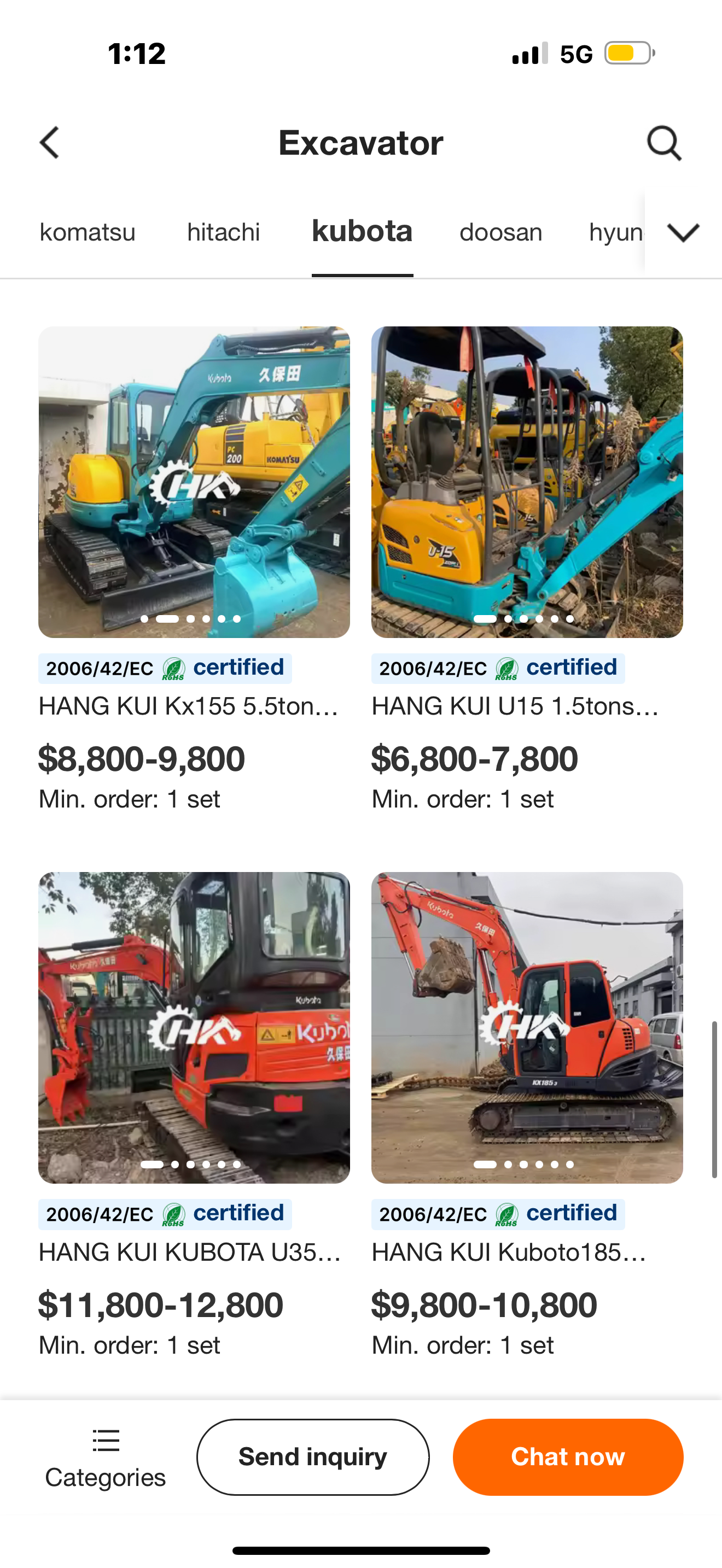Expand the brand tabs dropdown arrow
This screenshot has height=1568, width=722.
pos(683,232)
